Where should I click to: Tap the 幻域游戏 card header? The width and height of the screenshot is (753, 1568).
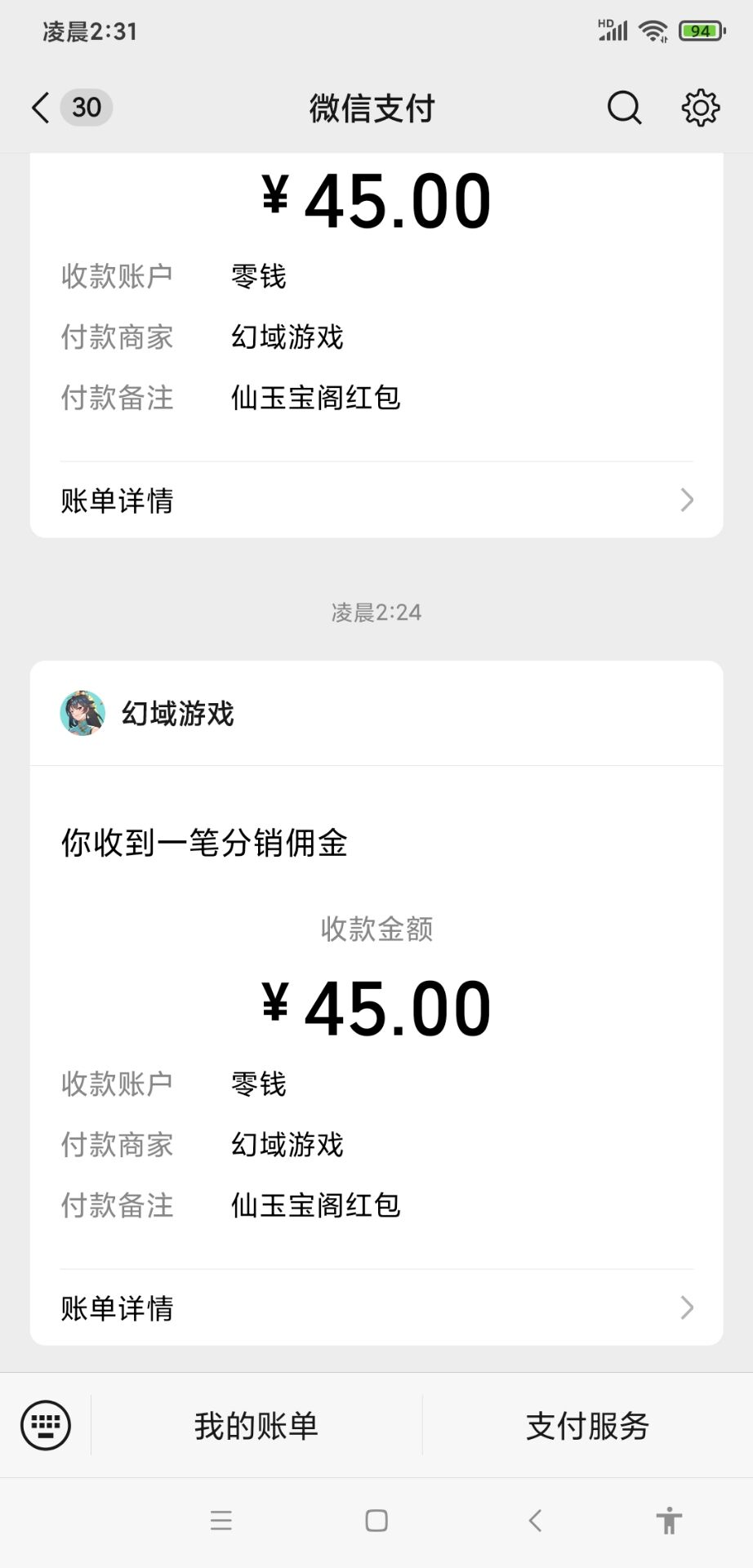click(376, 714)
